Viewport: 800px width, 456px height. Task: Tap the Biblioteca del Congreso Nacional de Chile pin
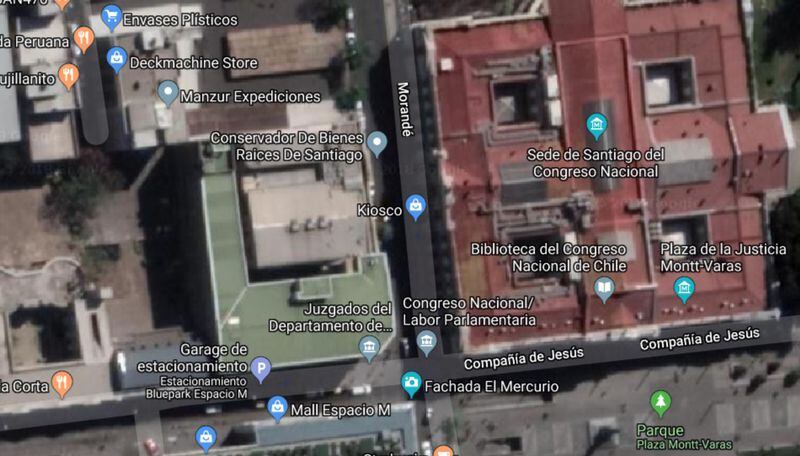click(604, 290)
